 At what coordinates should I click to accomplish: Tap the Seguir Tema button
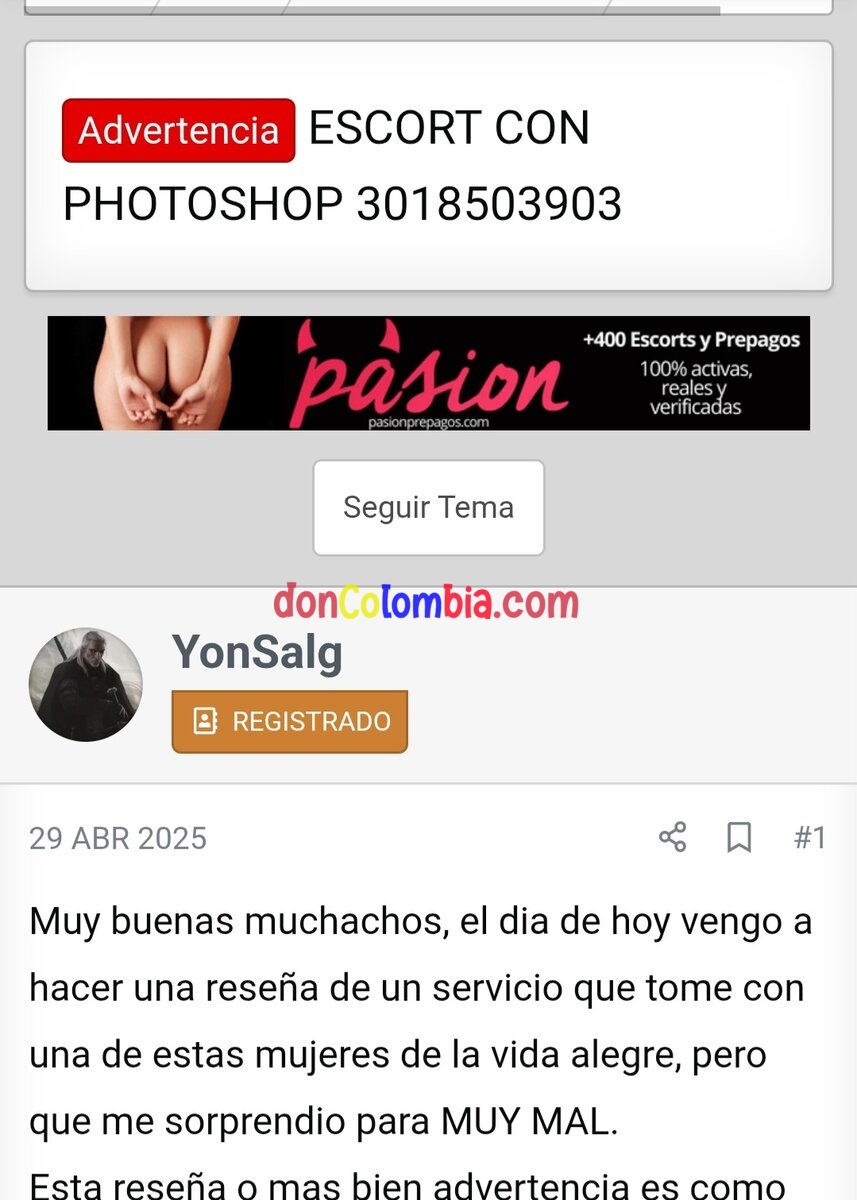coord(428,507)
